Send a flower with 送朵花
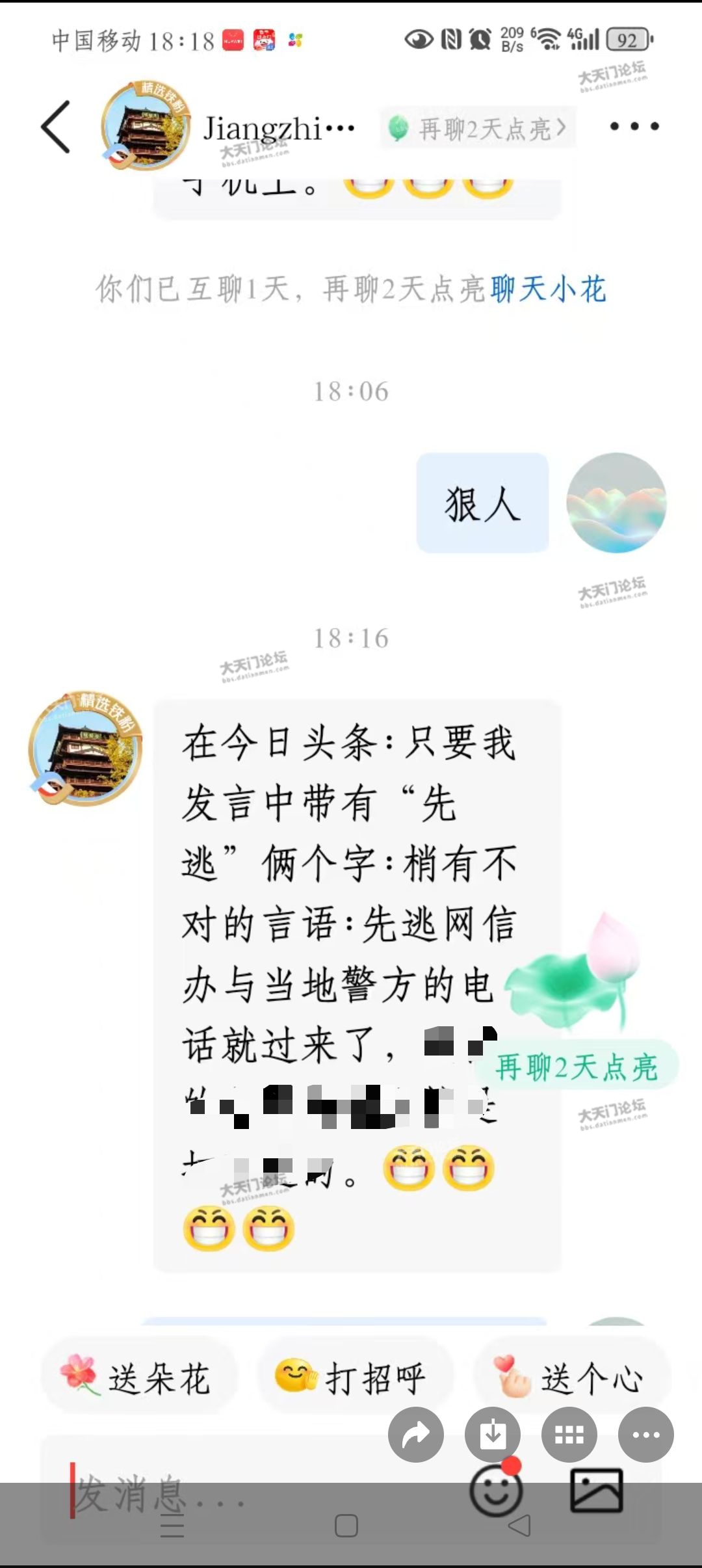 tap(136, 1378)
